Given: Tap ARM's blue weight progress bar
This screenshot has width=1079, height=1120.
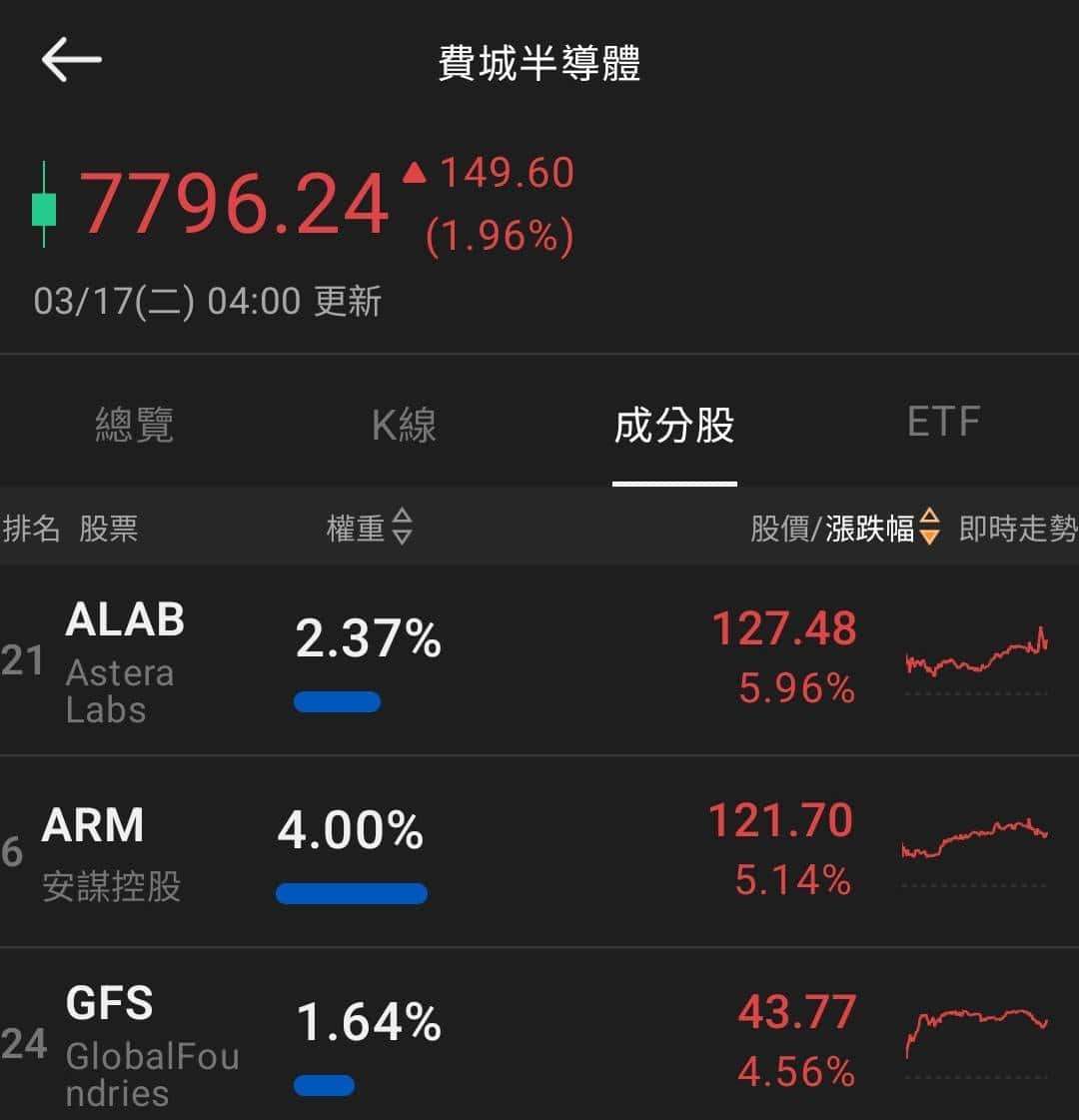Looking at the screenshot, I should (x=352, y=890).
